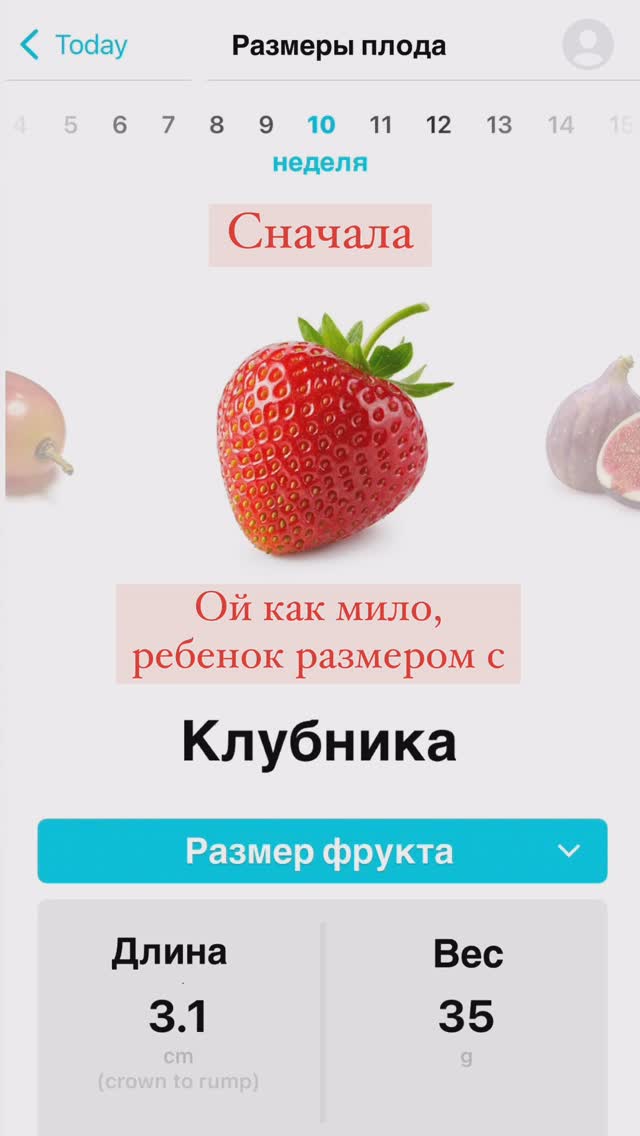Open the profile avatar
Image resolution: width=640 pixels, height=1136 pixels.
[588, 44]
